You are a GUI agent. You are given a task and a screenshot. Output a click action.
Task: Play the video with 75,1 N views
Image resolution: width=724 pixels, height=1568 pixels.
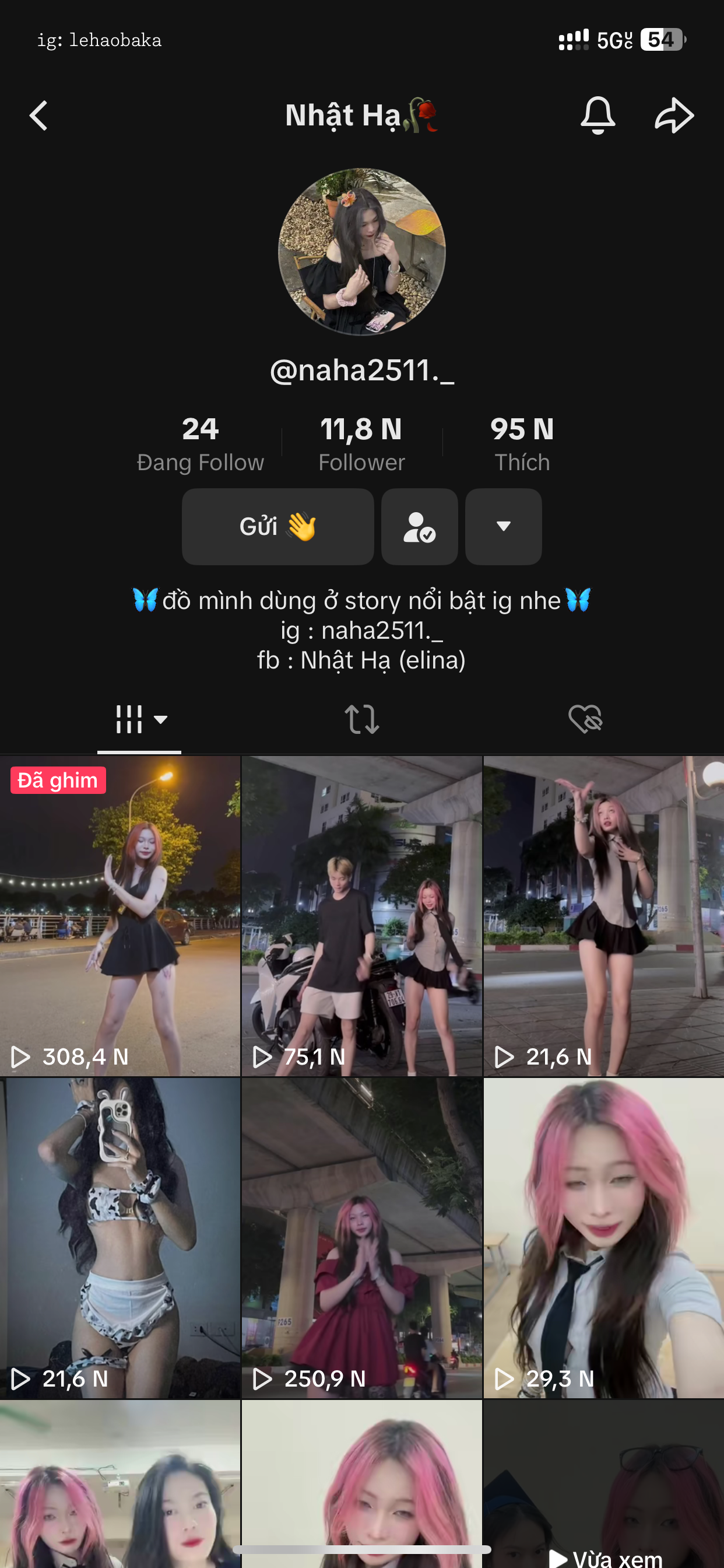tap(361, 915)
